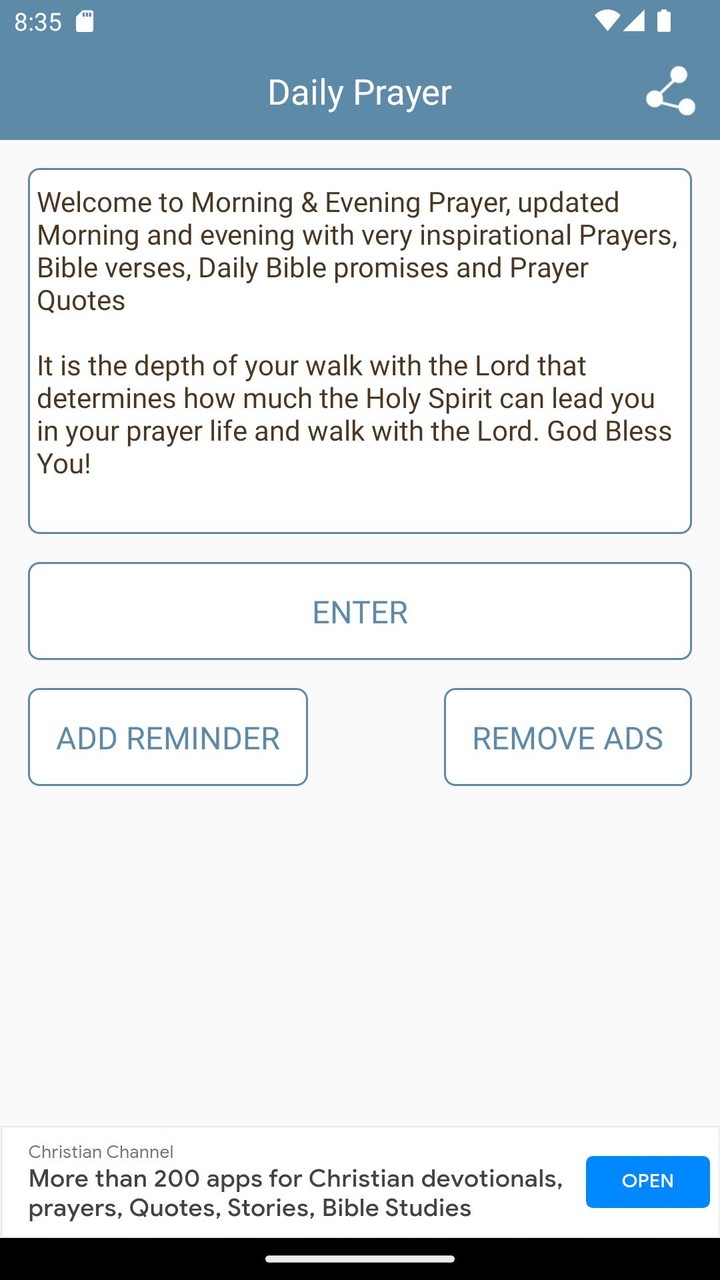Screen dimensions: 720x1280
Task: Tap the share icon to share the app
Action: click(x=669, y=91)
